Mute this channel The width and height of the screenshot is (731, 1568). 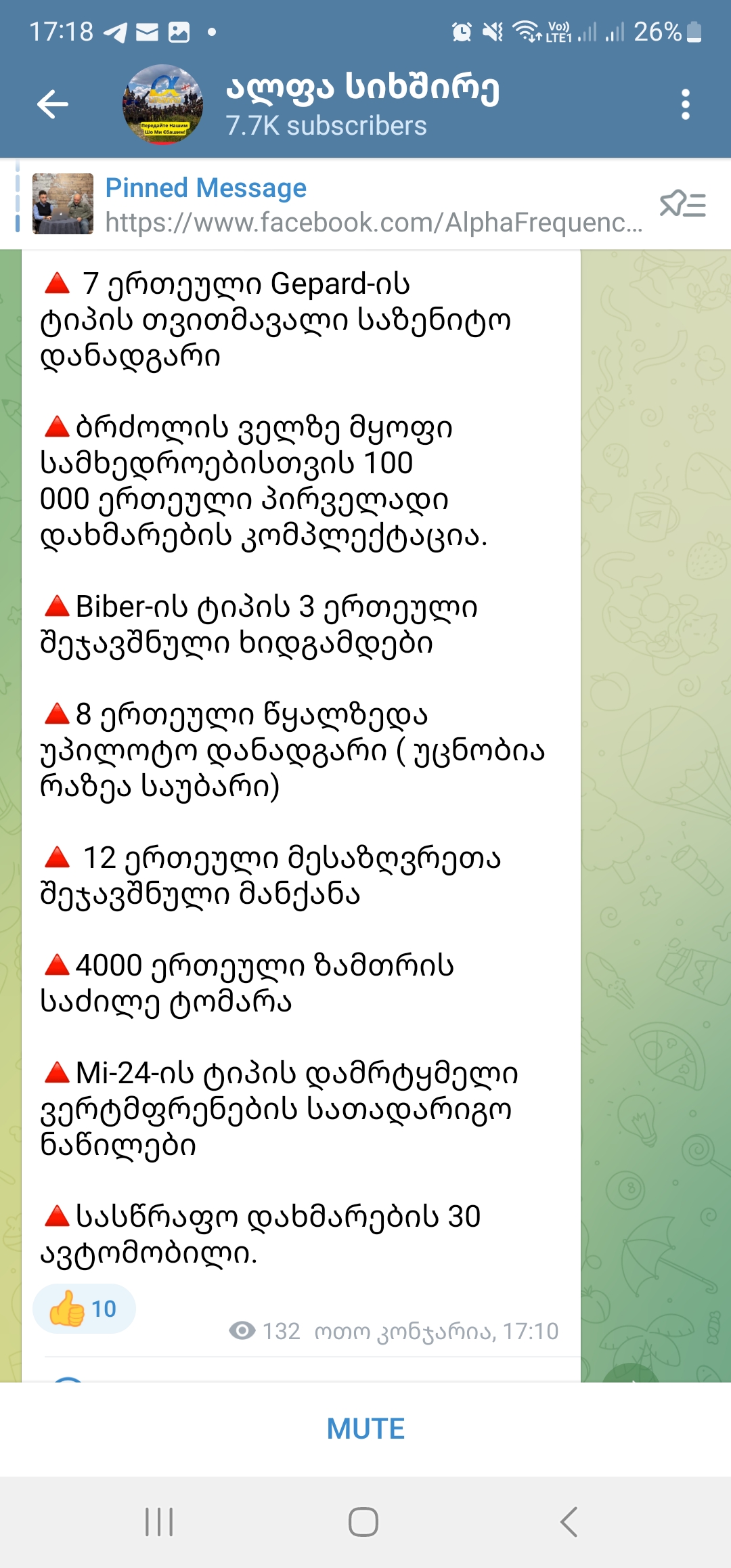[x=365, y=1429]
